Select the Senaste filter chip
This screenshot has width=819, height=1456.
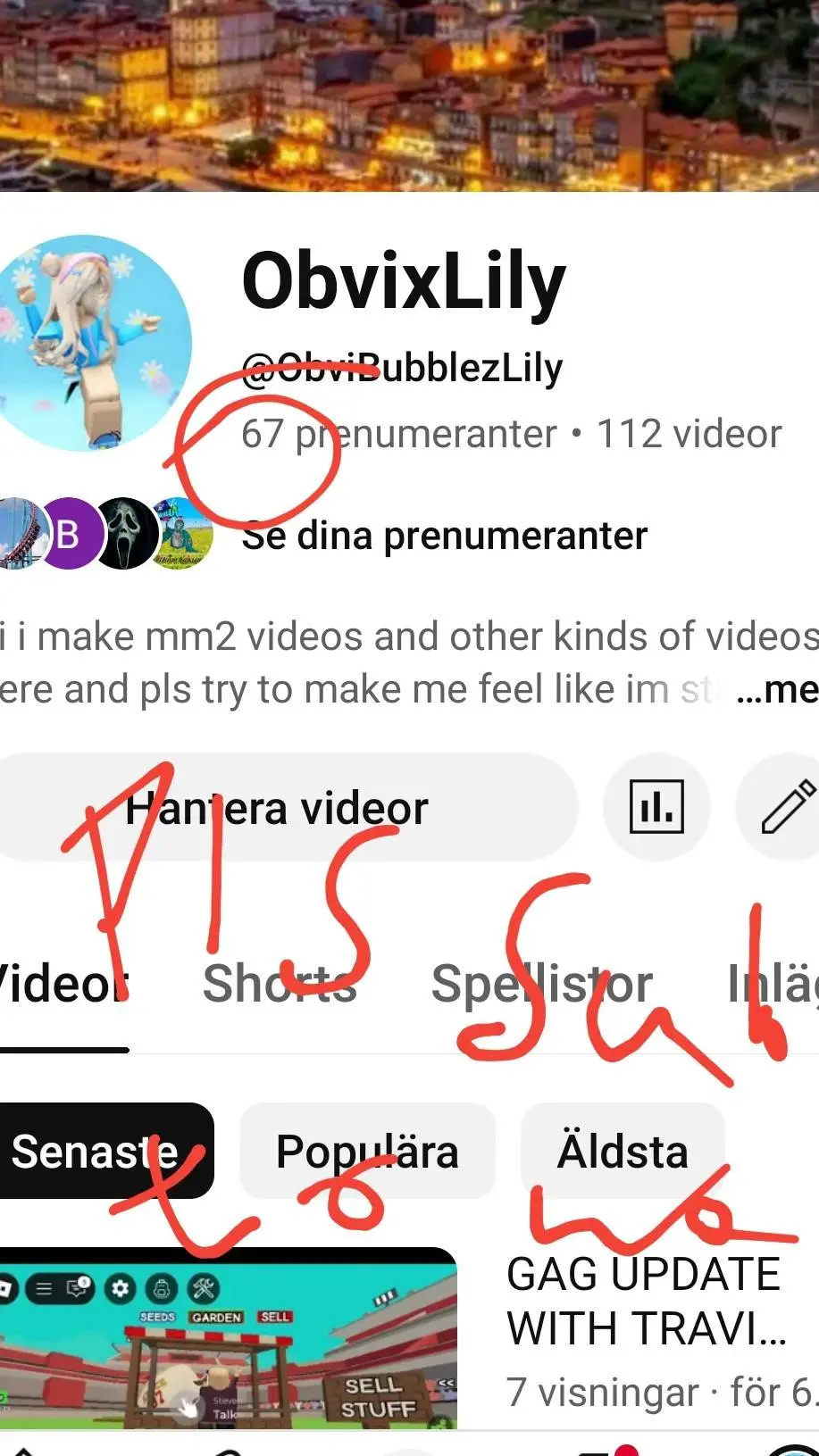pyautogui.click(x=96, y=1151)
